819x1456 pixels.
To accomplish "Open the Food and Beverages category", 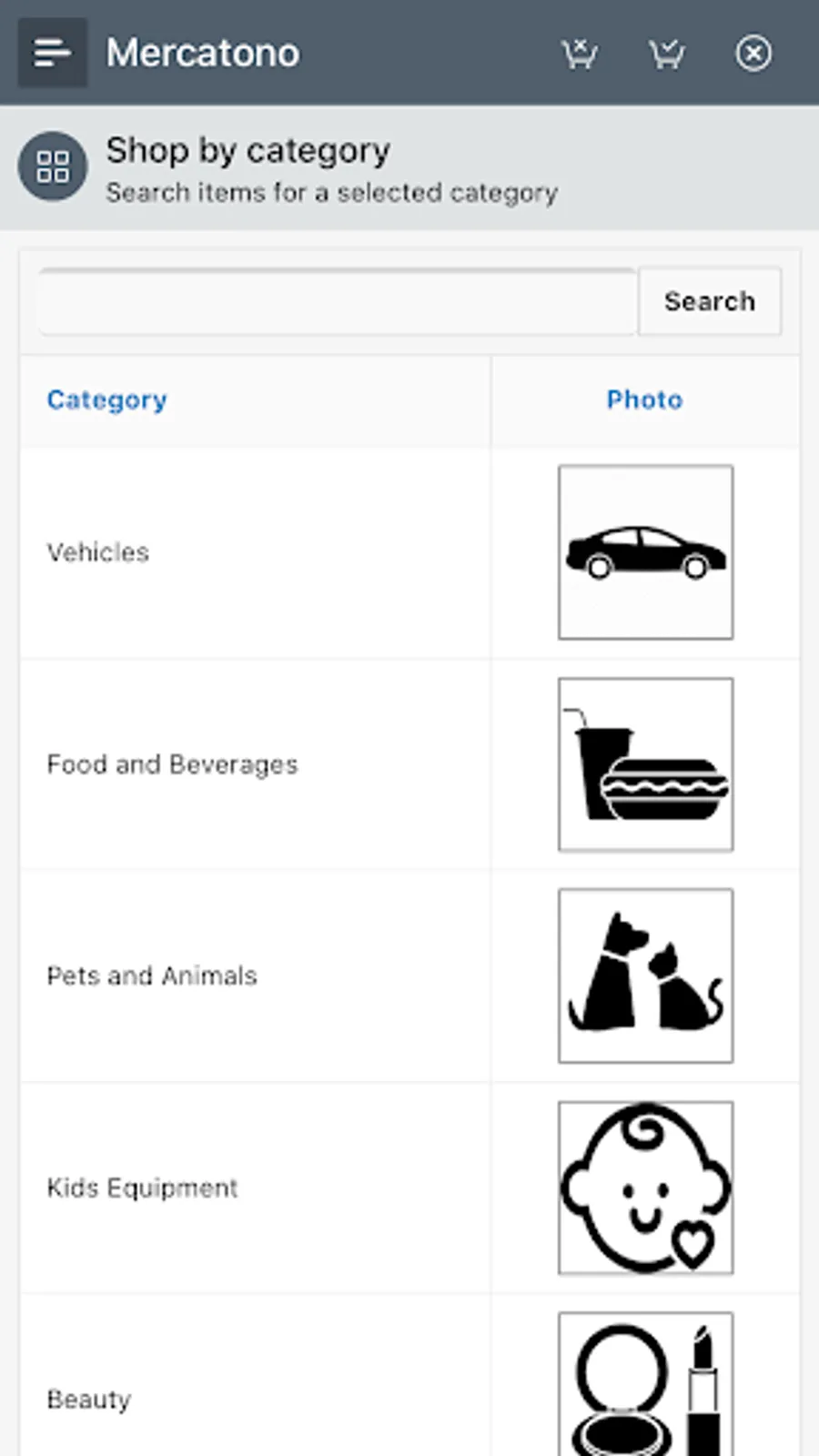I will point(172,764).
